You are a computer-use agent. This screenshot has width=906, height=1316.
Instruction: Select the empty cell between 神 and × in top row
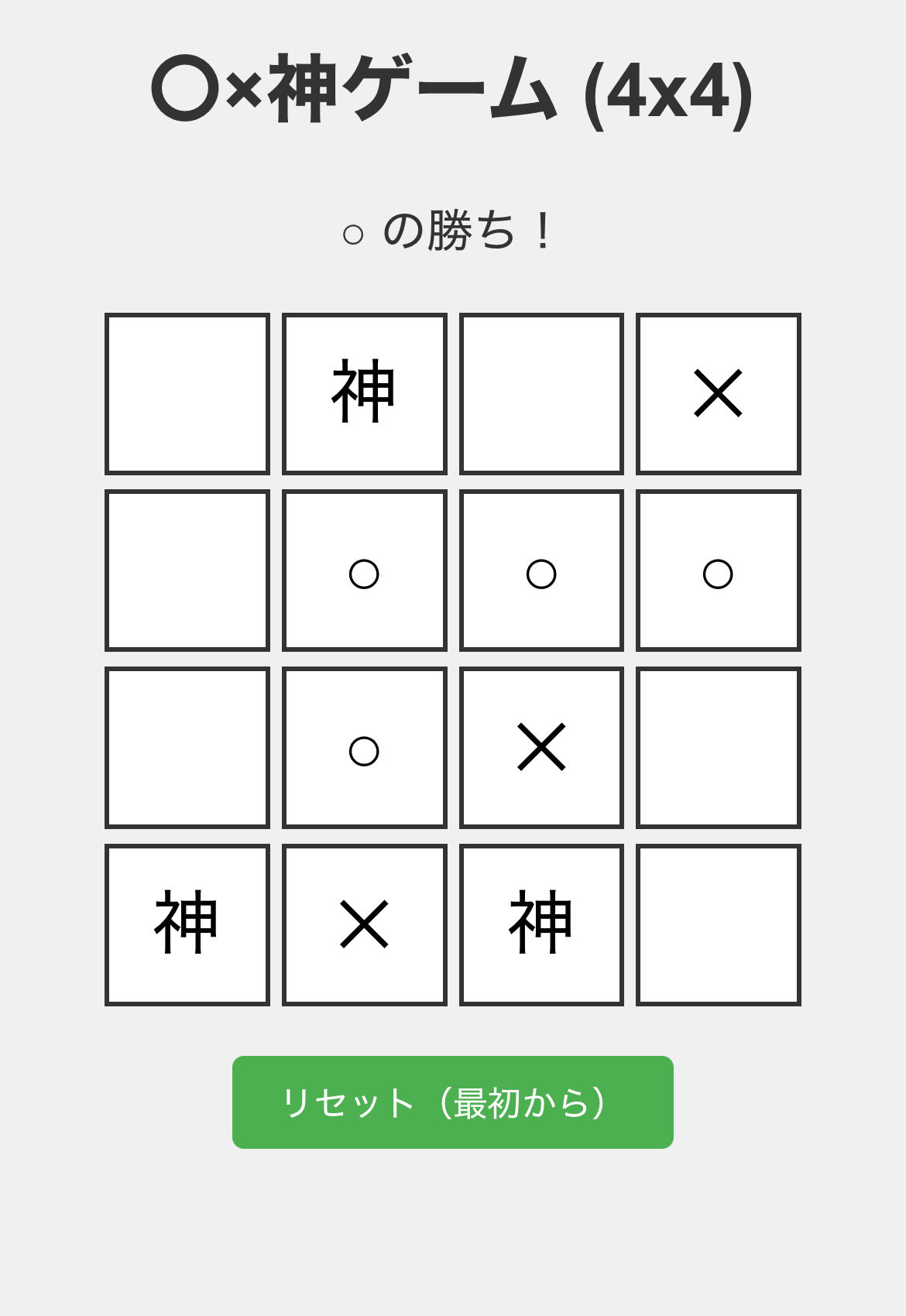pos(541,393)
